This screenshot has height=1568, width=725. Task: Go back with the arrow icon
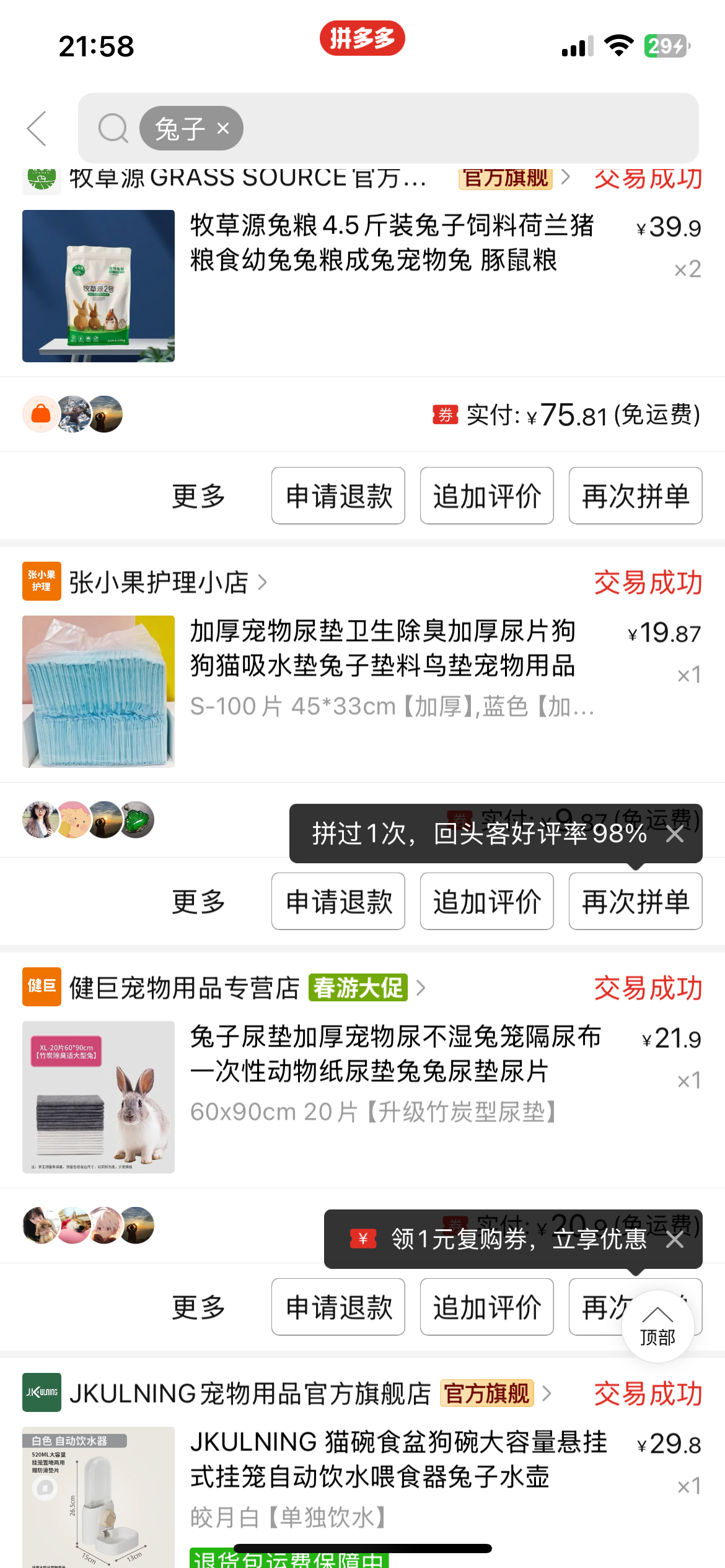pos(37,129)
